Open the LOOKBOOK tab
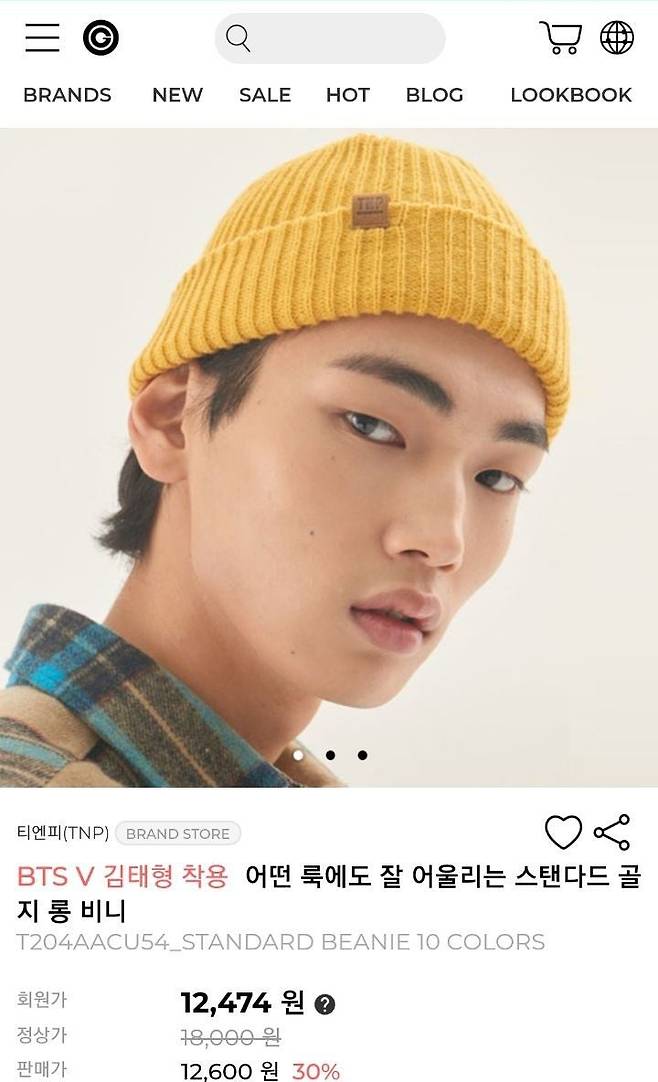This screenshot has width=658, height=1082. (570, 95)
